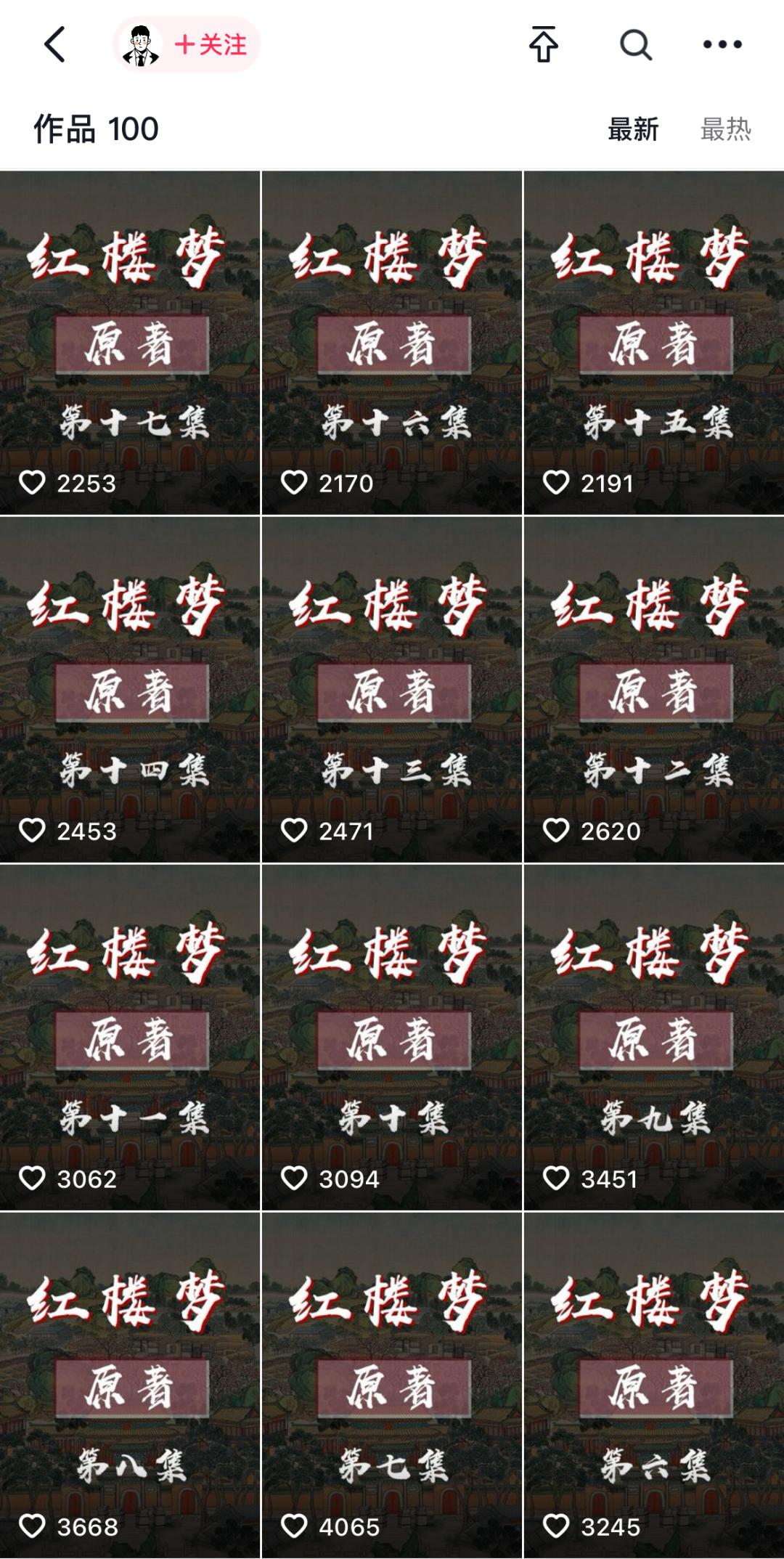Screen dimensions: 784x1559
Task: Play the 第七集 episode
Action: click(x=392, y=1385)
